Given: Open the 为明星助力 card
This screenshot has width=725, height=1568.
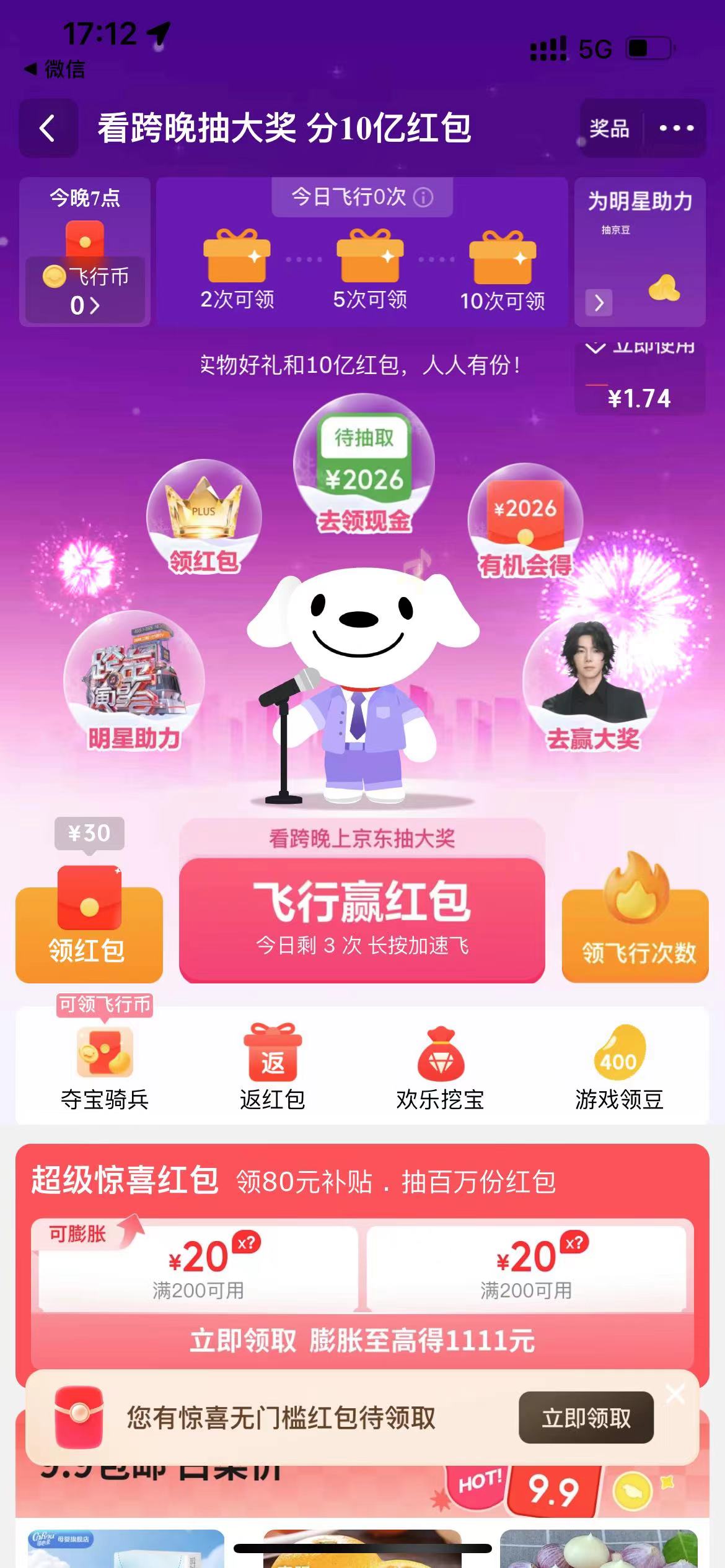Looking at the screenshot, I should (x=639, y=252).
